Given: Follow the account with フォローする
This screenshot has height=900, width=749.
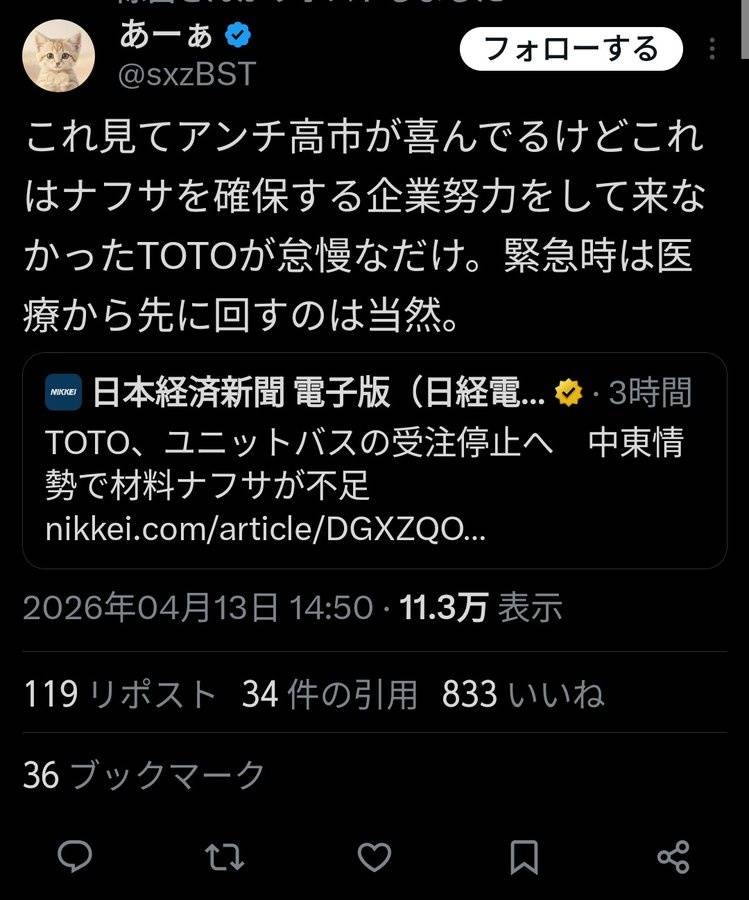Looking at the screenshot, I should click(x=571, y=48).
